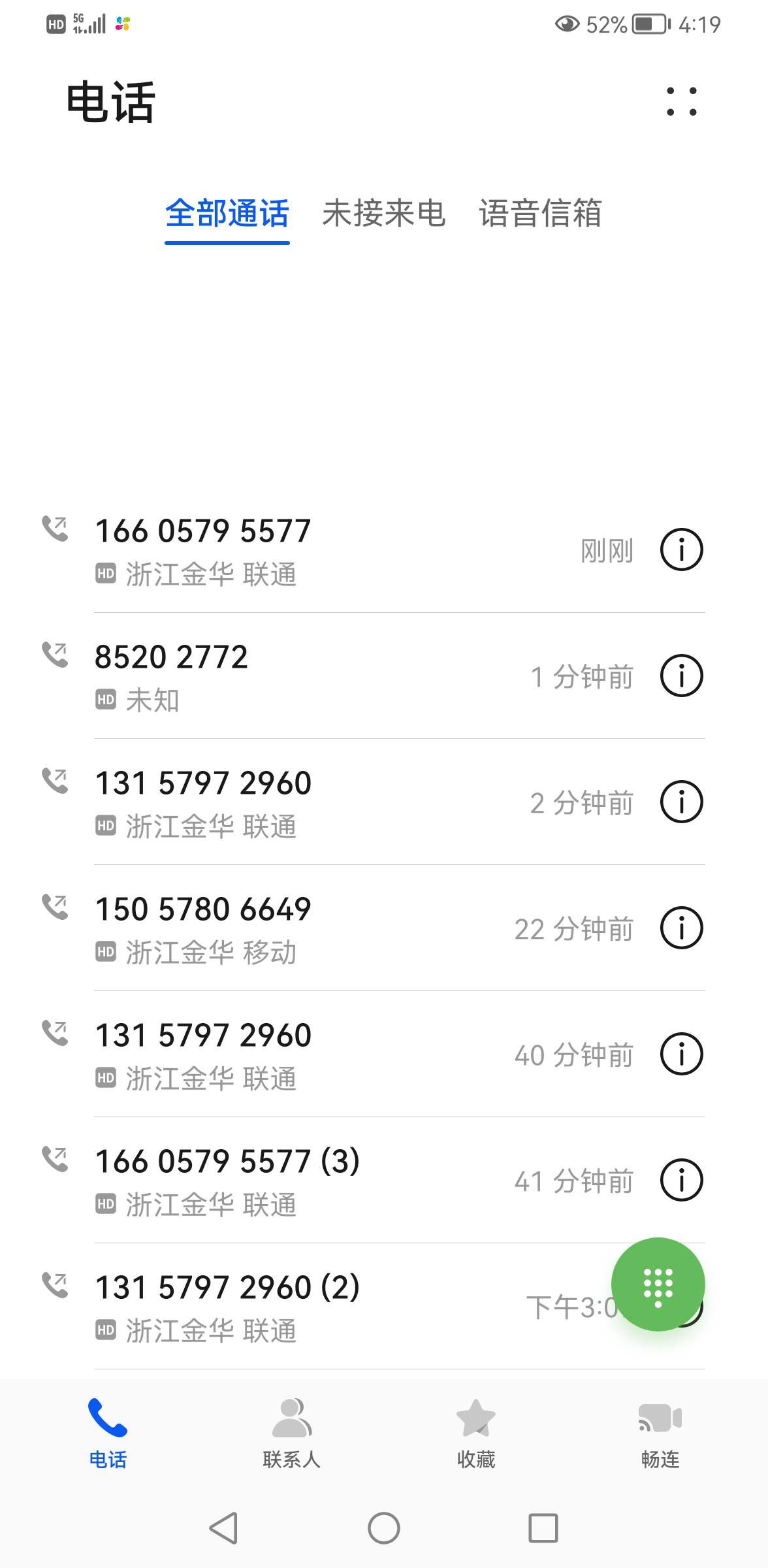Image resolution: width=768 pixels, height=1568 pixels.
Task: Open info for 131 5797 2960 two minutes ago
Action: click(682, 802)
